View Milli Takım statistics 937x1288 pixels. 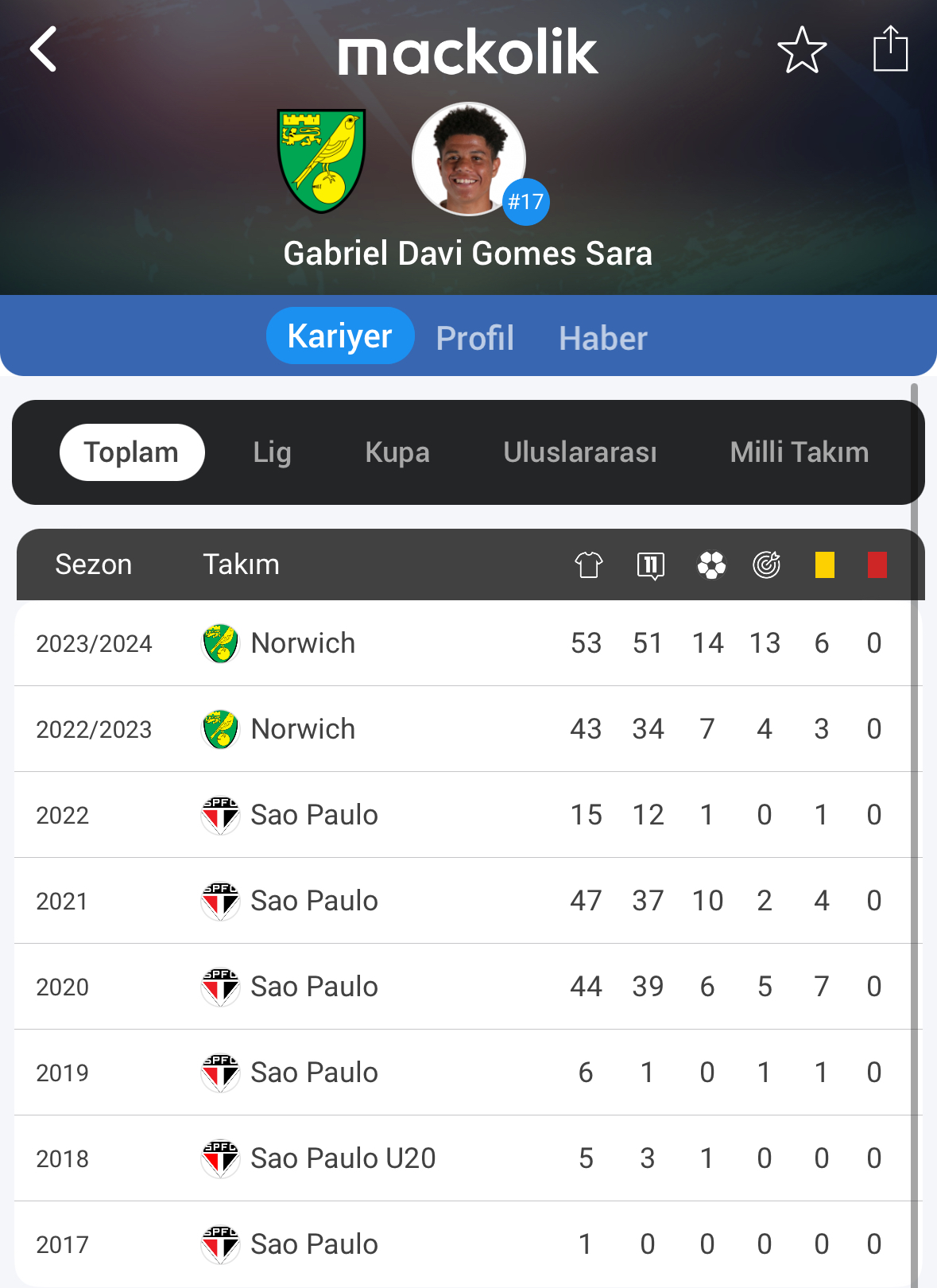tap(799, 452)
